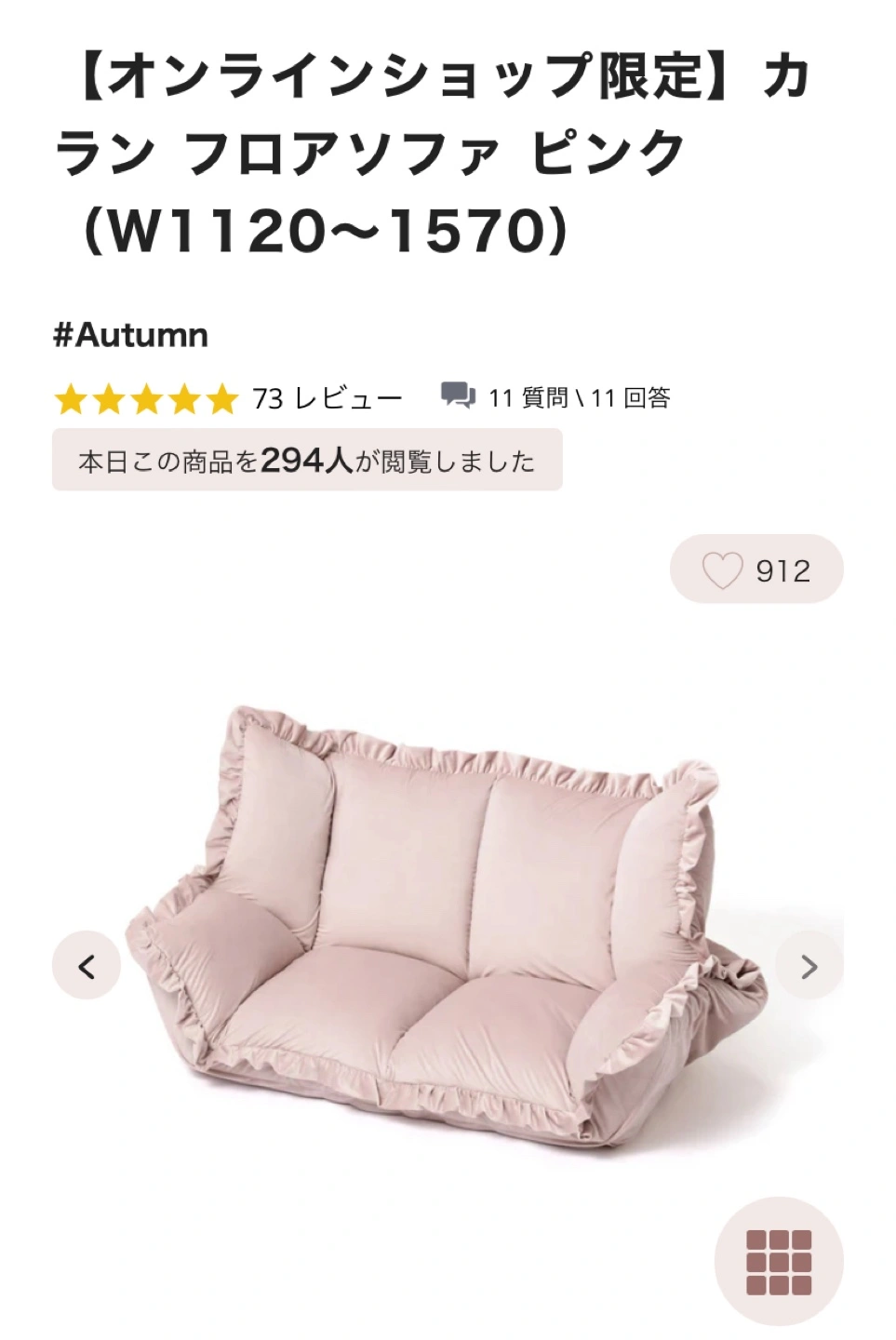The height and width of the screenshot is (1340, 896).
Task: Show previous product image
Action: click(87, 966)
